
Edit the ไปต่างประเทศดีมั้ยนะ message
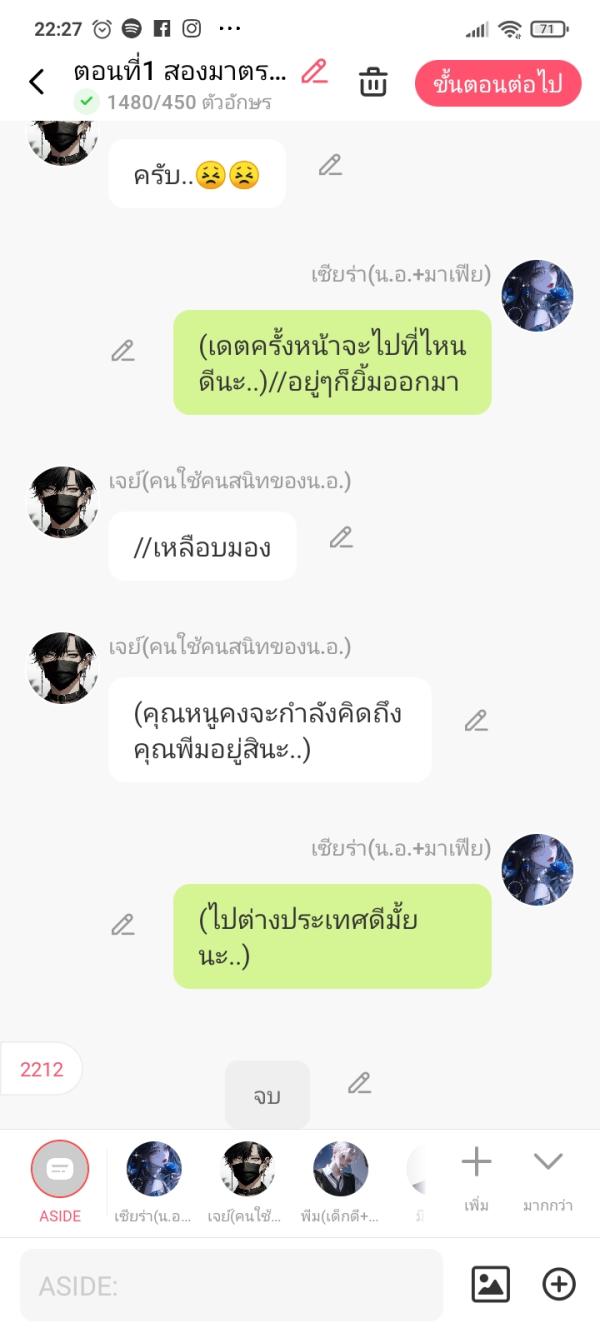123,925
